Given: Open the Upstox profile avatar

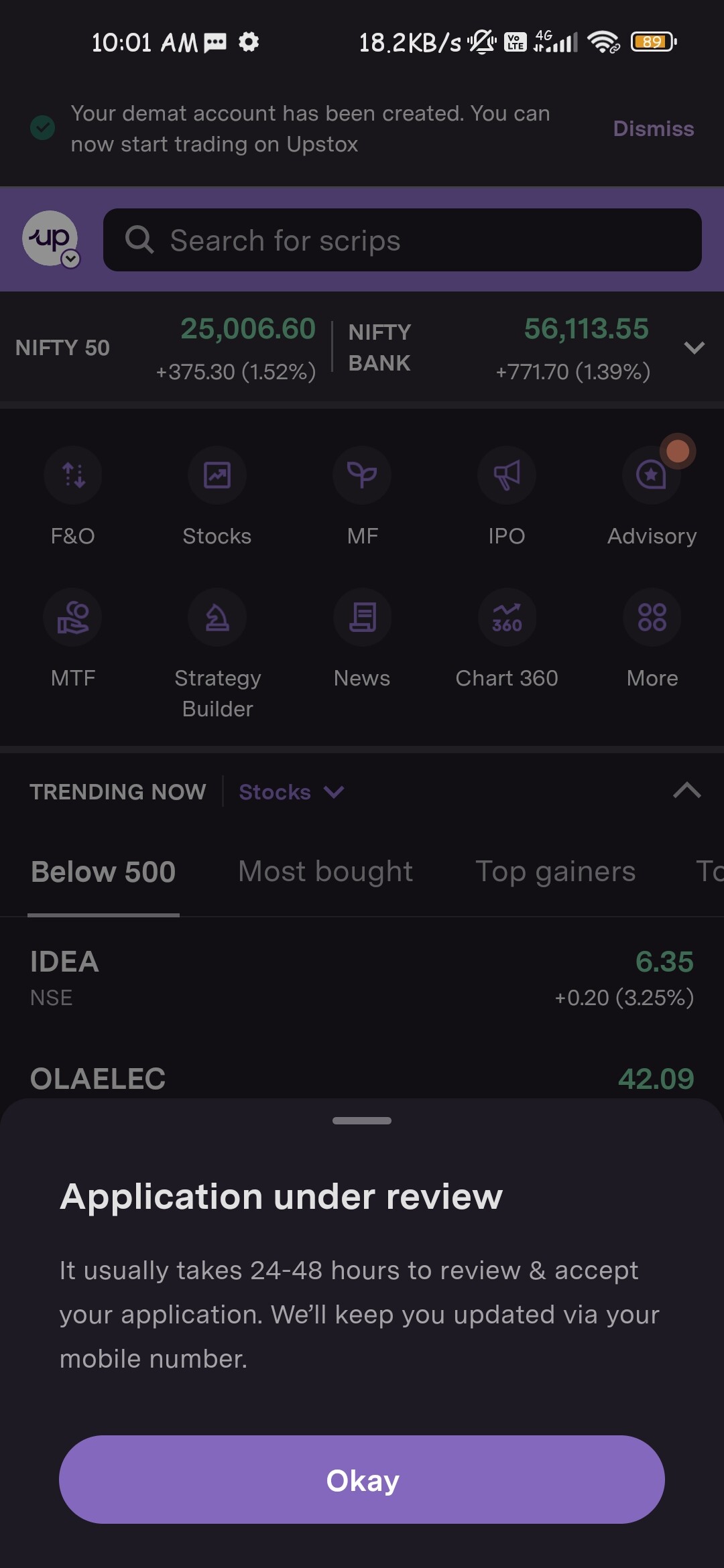Looking at the screenshot, I should (51, 239).
